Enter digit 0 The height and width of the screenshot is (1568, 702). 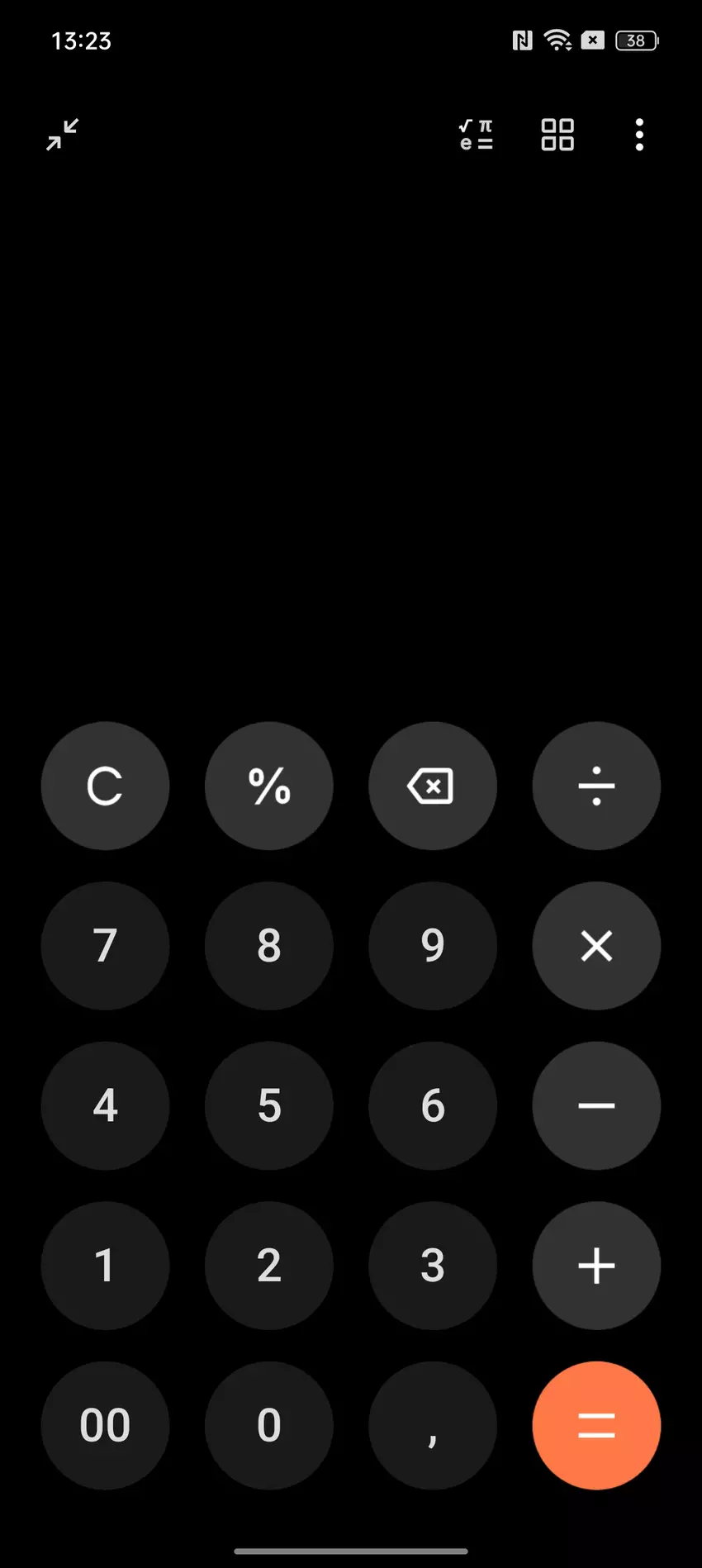click(269, 1425)
